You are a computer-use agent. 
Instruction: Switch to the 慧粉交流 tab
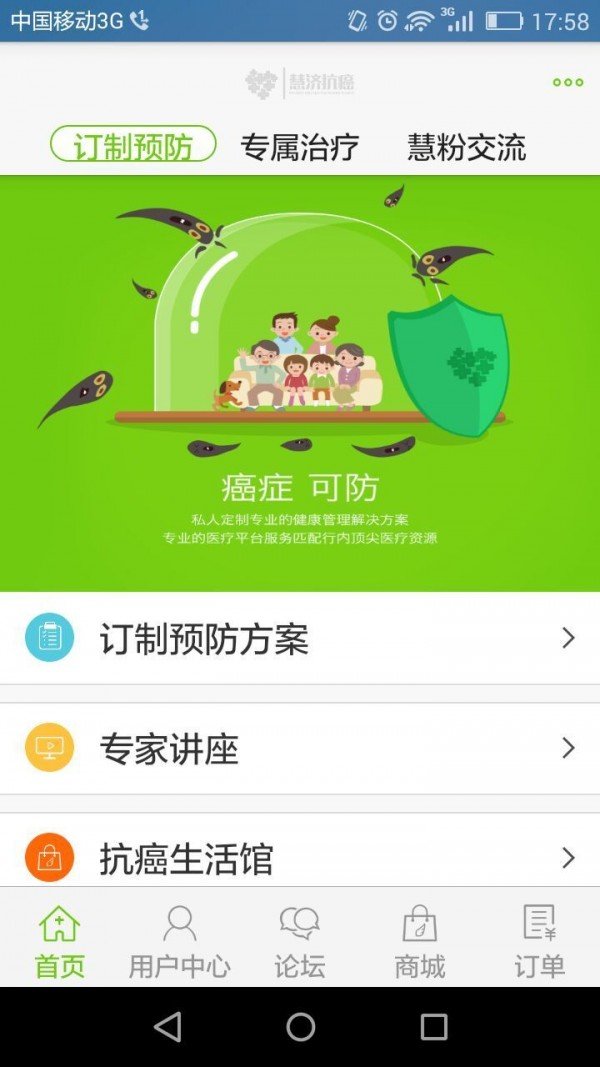pyautogui.click(x=466, y=147)
